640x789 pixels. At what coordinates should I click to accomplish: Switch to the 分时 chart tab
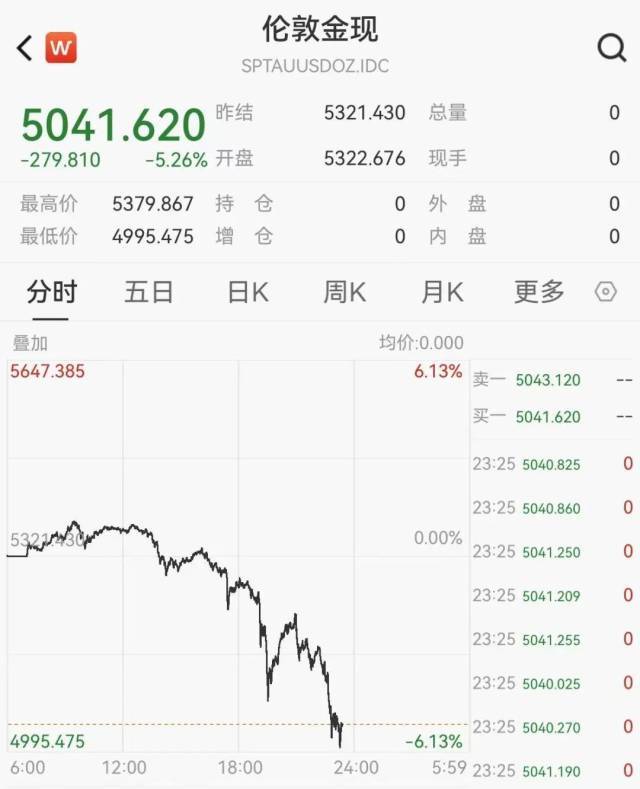click(52, 292)
